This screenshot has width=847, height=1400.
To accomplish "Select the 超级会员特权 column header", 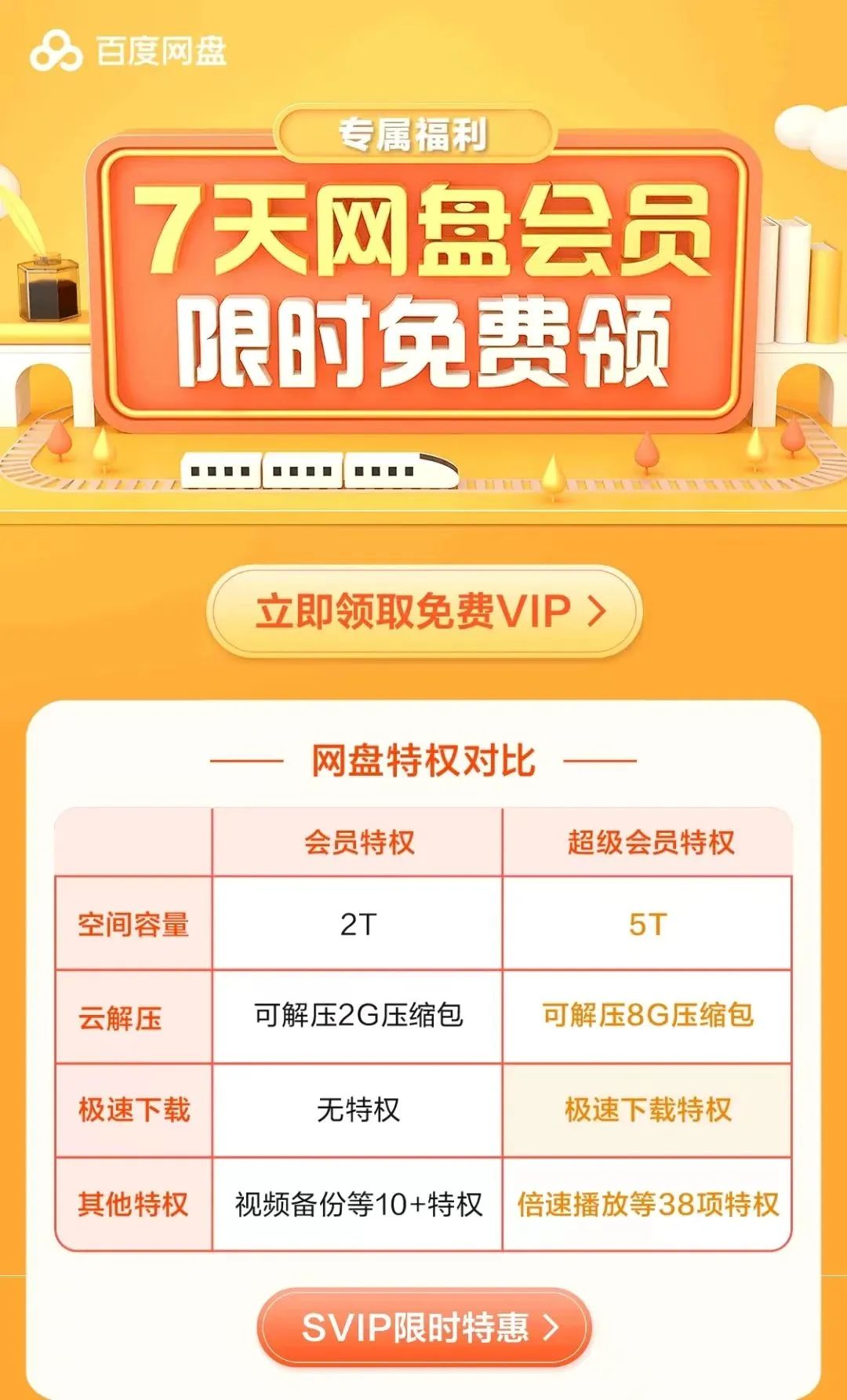I will [651, 839].
